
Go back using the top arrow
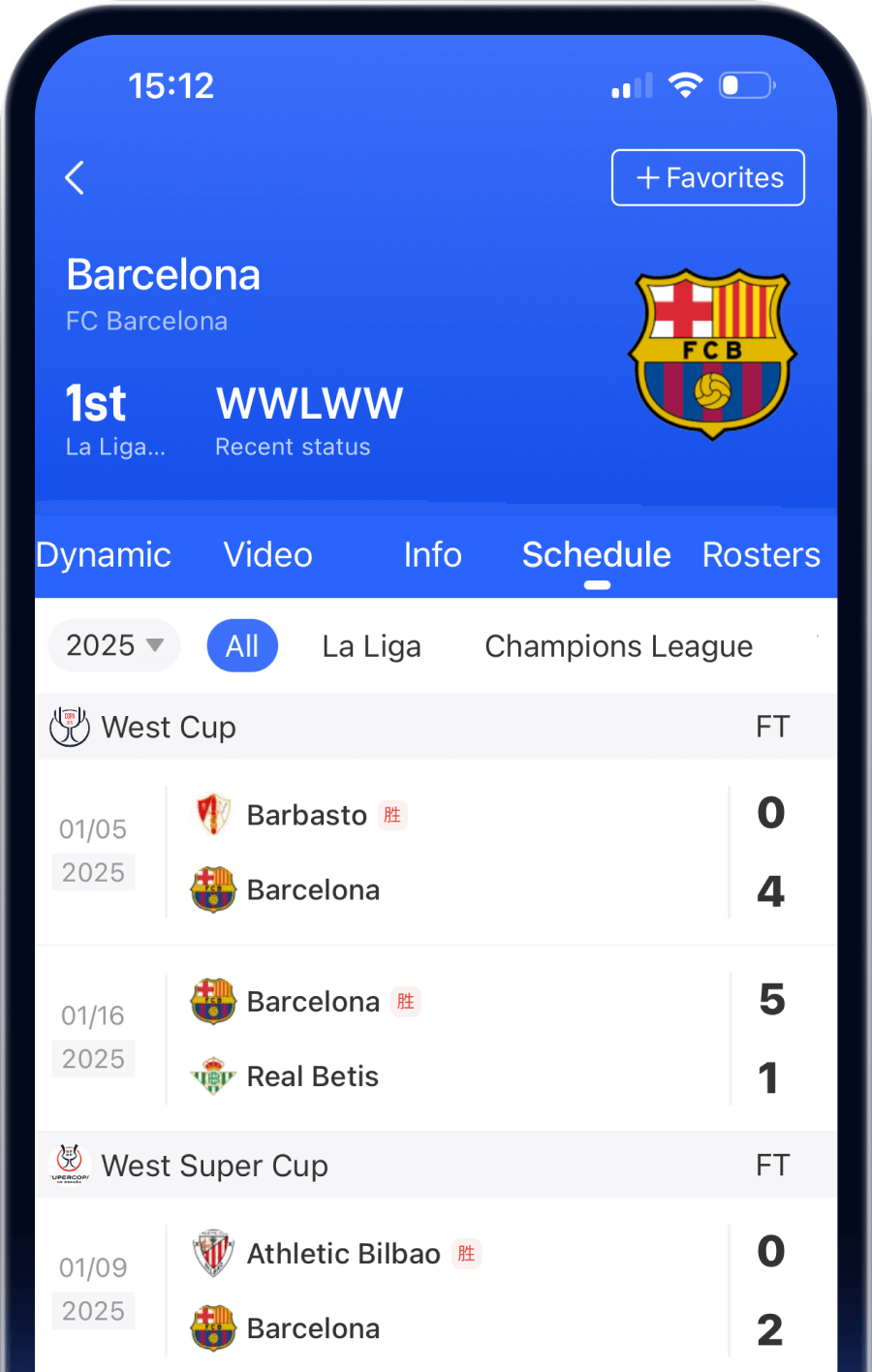tap(75, 177)
